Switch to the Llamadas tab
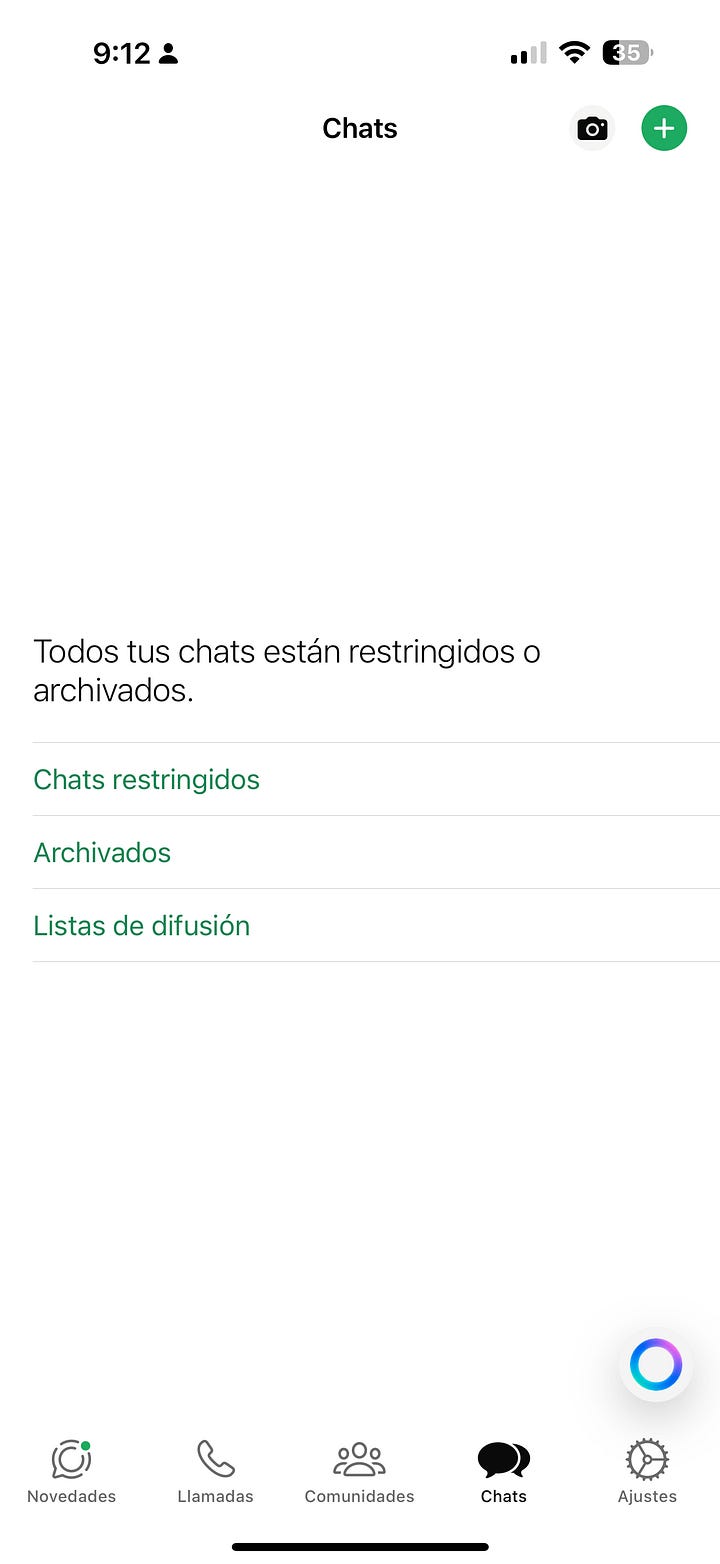This screenshot has height=1564, width=720. point(215,1472)
